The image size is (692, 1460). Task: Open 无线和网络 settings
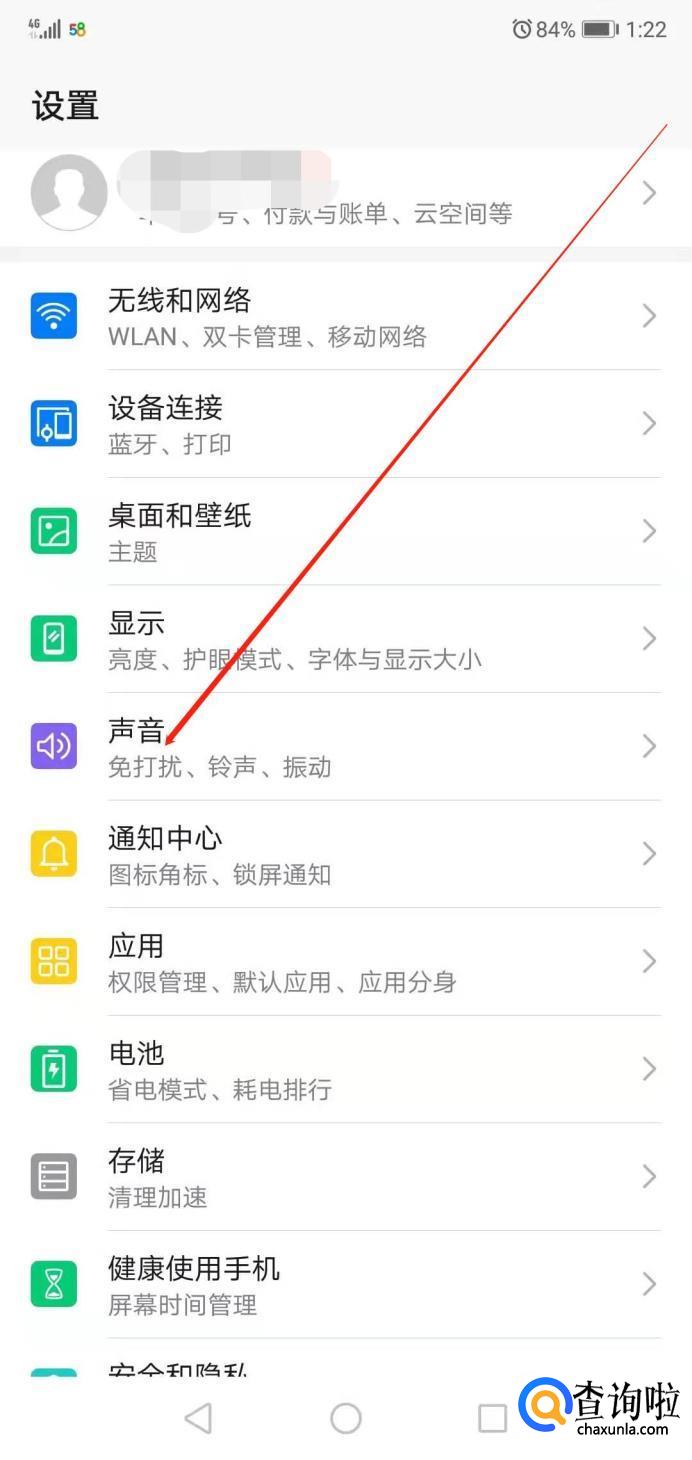tap(345, 316)
